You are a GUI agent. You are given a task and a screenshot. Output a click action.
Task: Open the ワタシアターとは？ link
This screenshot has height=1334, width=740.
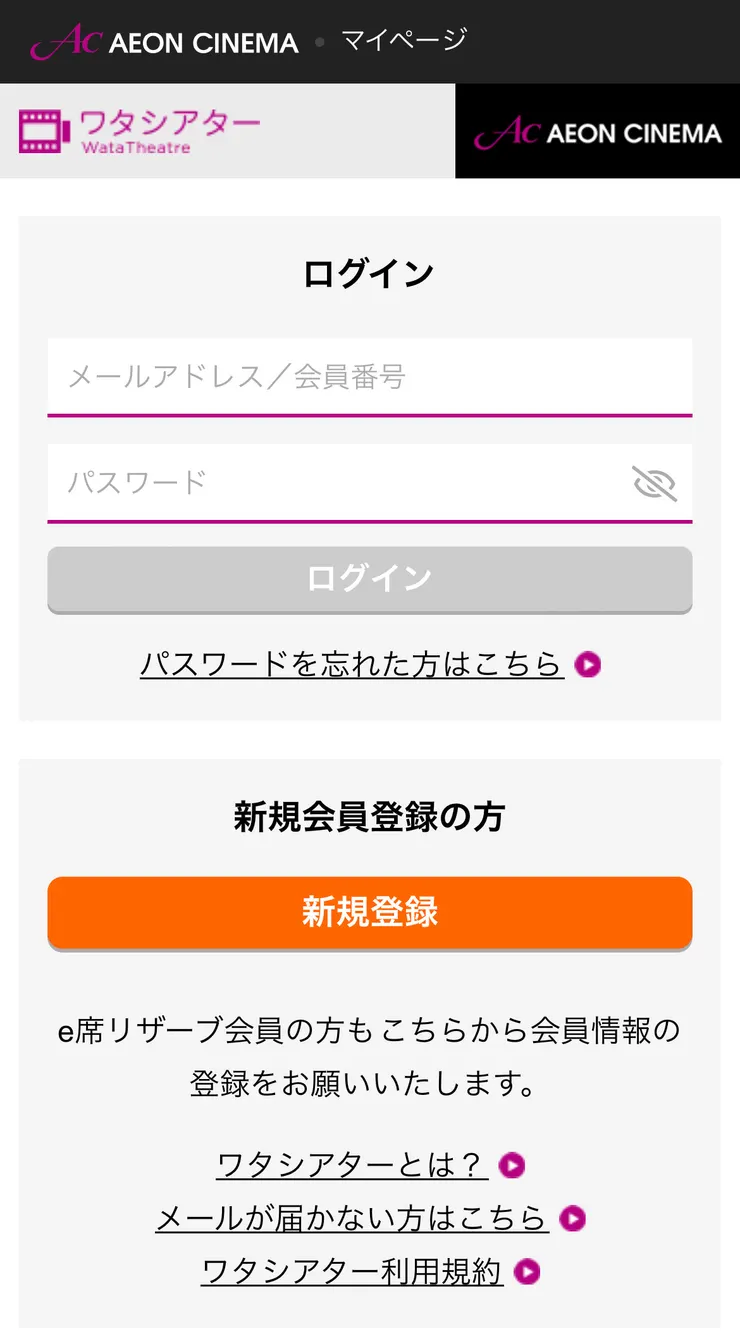click(352, 1165)
